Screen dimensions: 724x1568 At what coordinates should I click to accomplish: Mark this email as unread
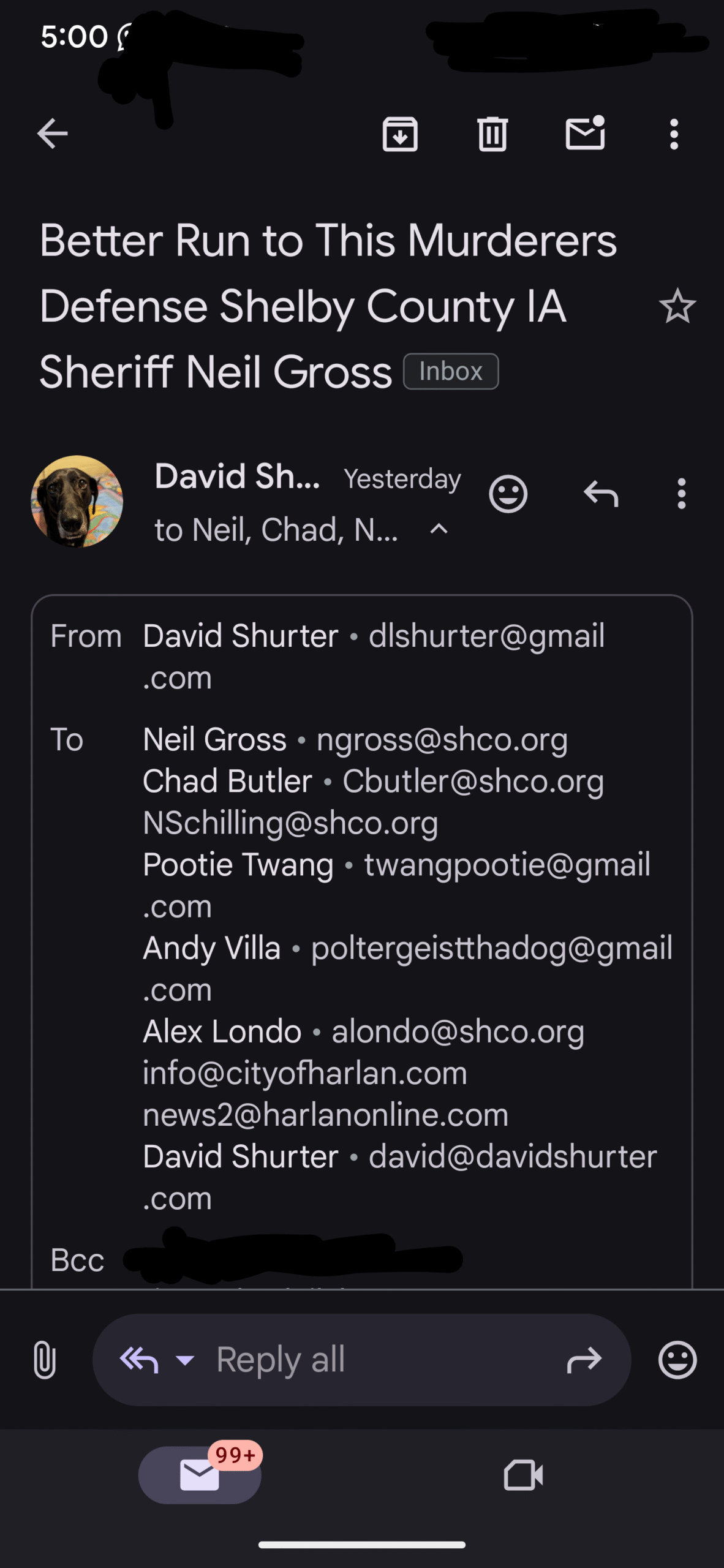[x=586, y=132]
